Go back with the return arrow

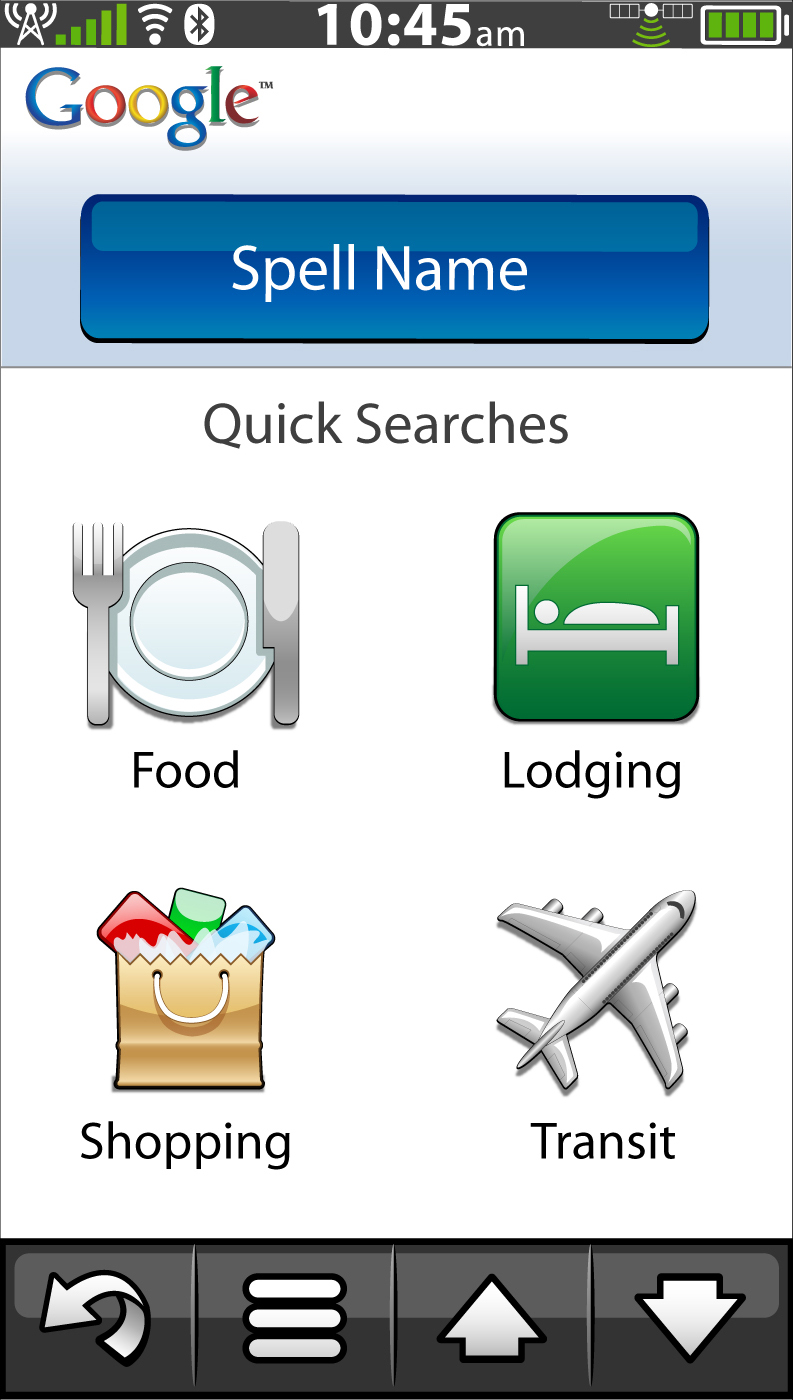96,1317
